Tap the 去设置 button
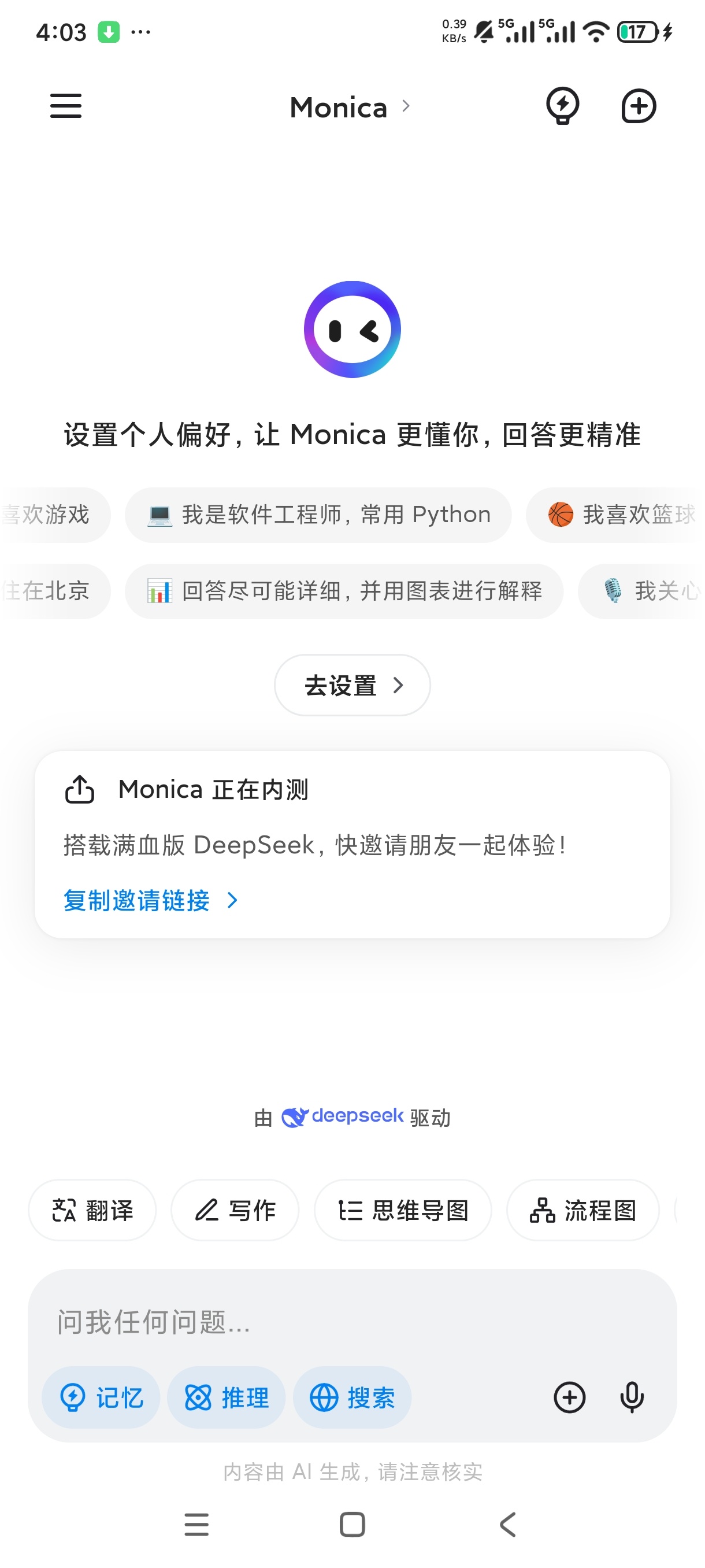The width and height of the screenshot is (705, 1568). click(352, 685)
